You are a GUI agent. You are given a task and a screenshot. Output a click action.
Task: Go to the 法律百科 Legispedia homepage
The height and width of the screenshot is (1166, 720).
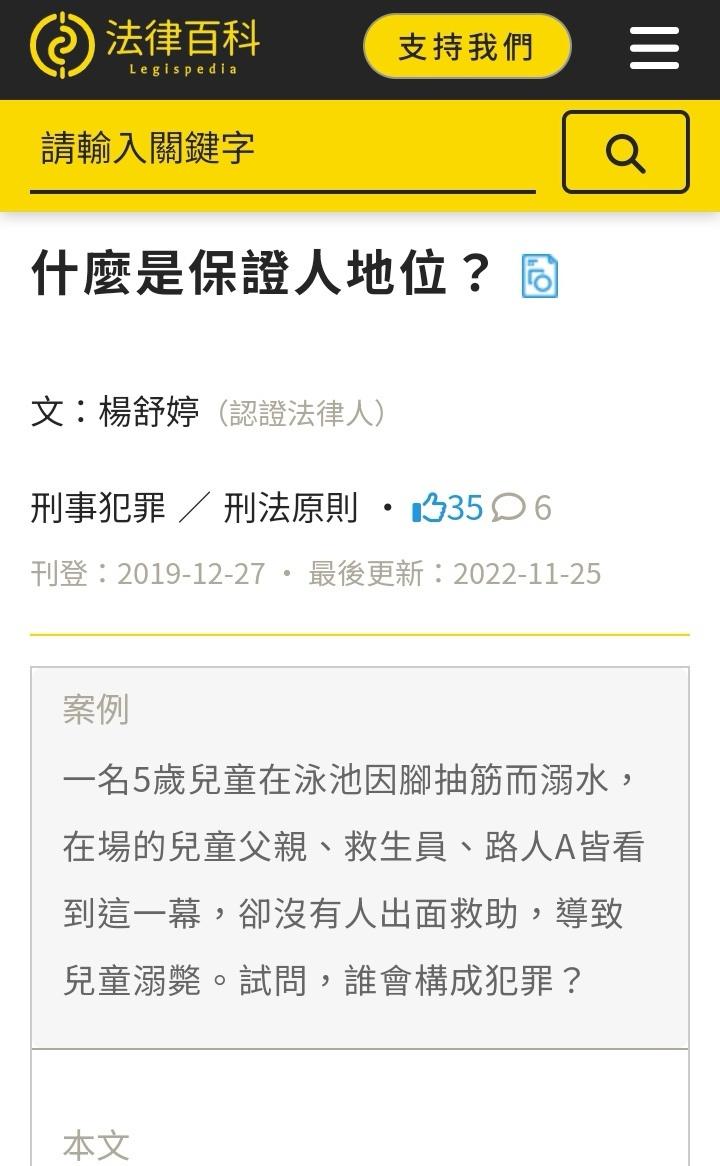pos(146,45)
